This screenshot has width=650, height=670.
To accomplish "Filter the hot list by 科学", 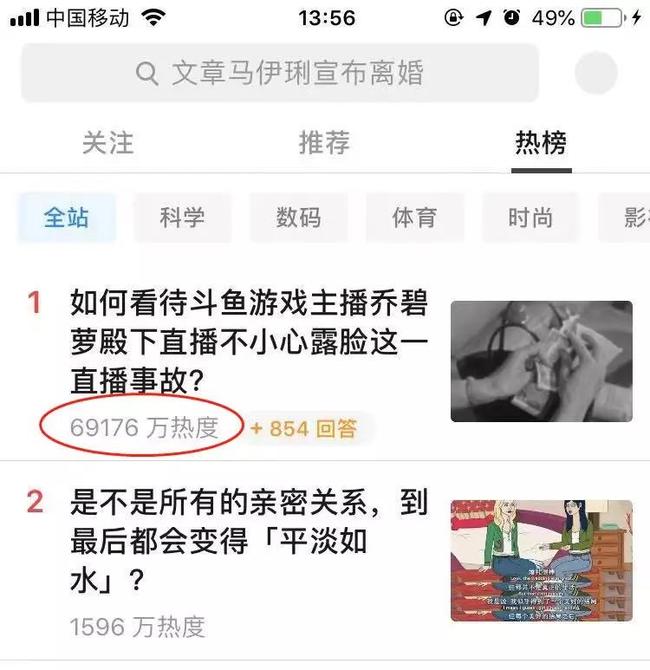I will pos(181,218).
